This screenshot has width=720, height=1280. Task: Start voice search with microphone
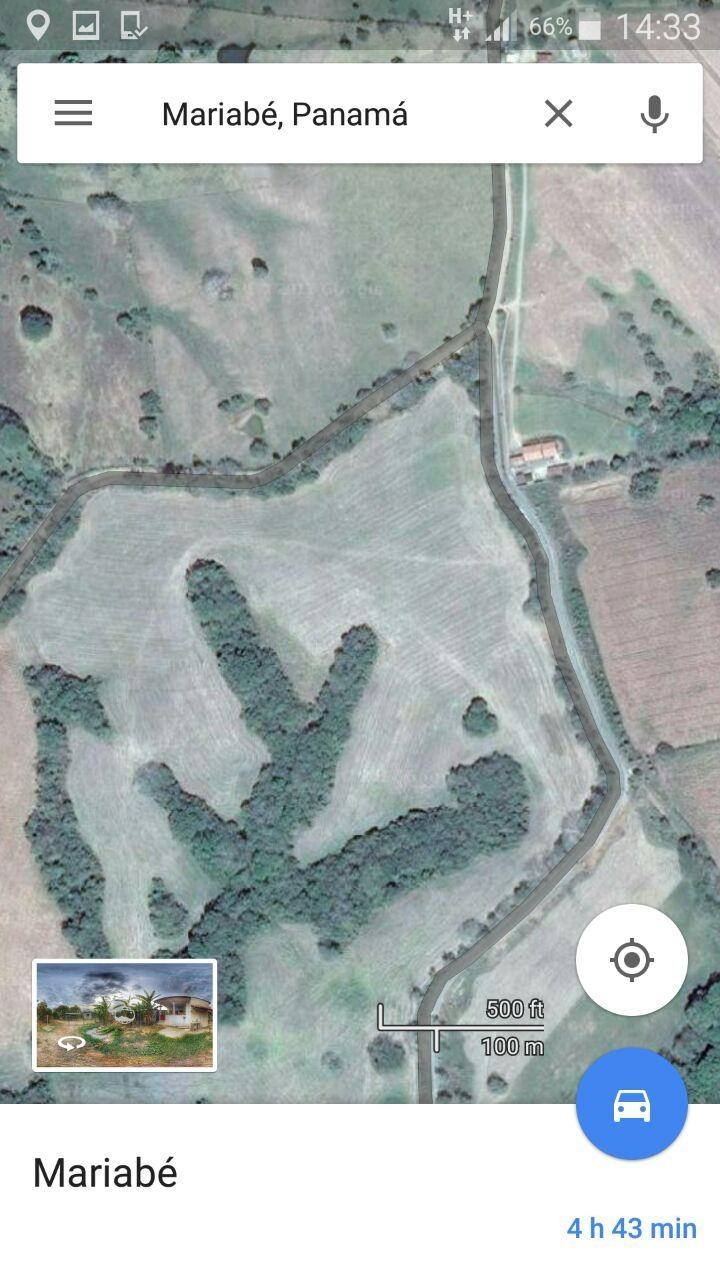654,114
